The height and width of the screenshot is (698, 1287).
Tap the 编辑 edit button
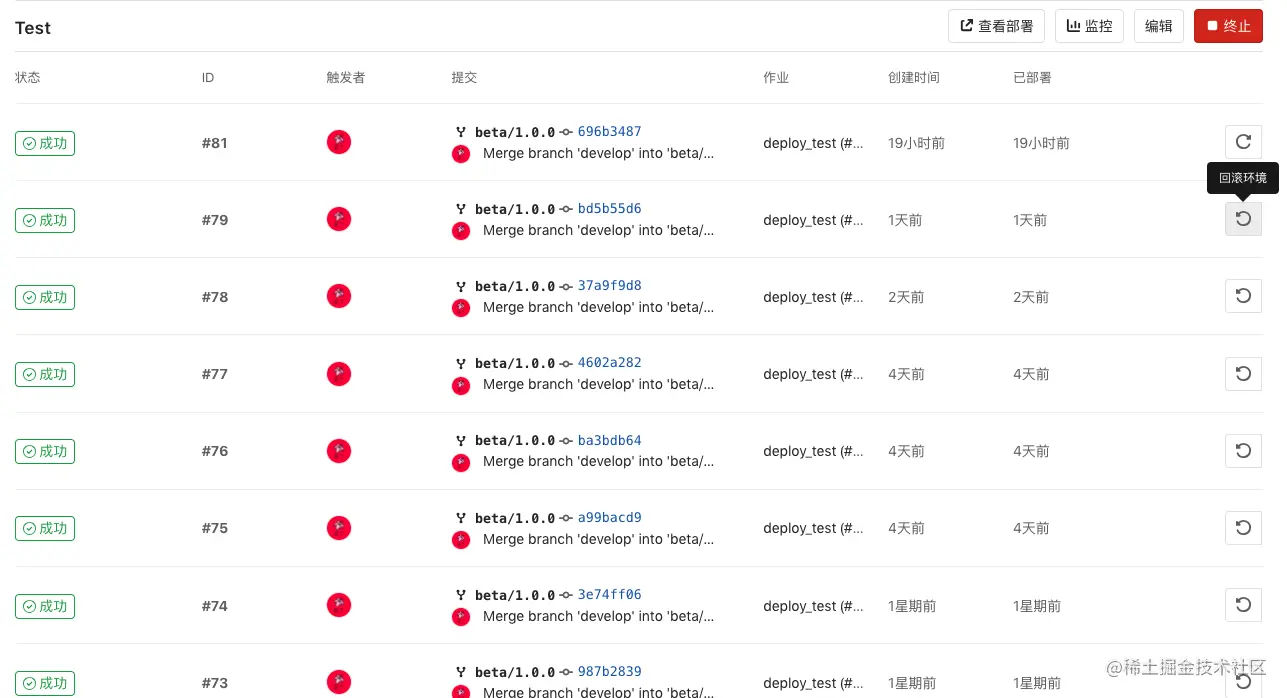tap(1158, 26)
